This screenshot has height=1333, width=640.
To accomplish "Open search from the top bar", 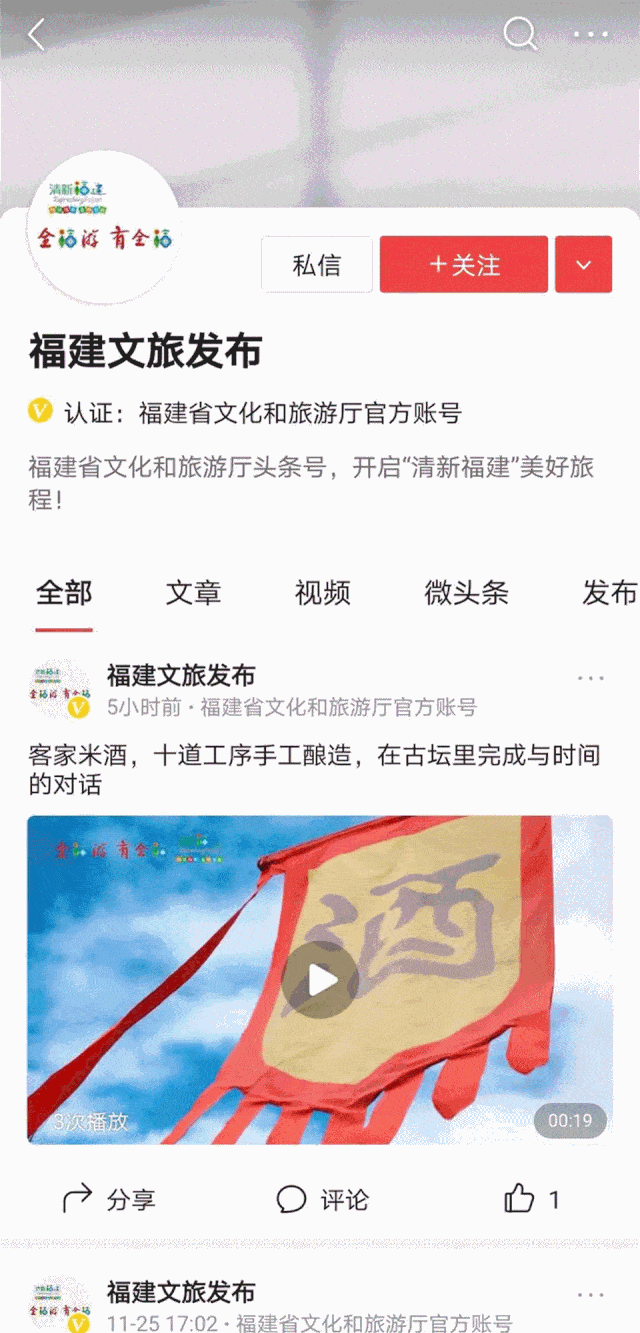I will click(x=519, y=35).
